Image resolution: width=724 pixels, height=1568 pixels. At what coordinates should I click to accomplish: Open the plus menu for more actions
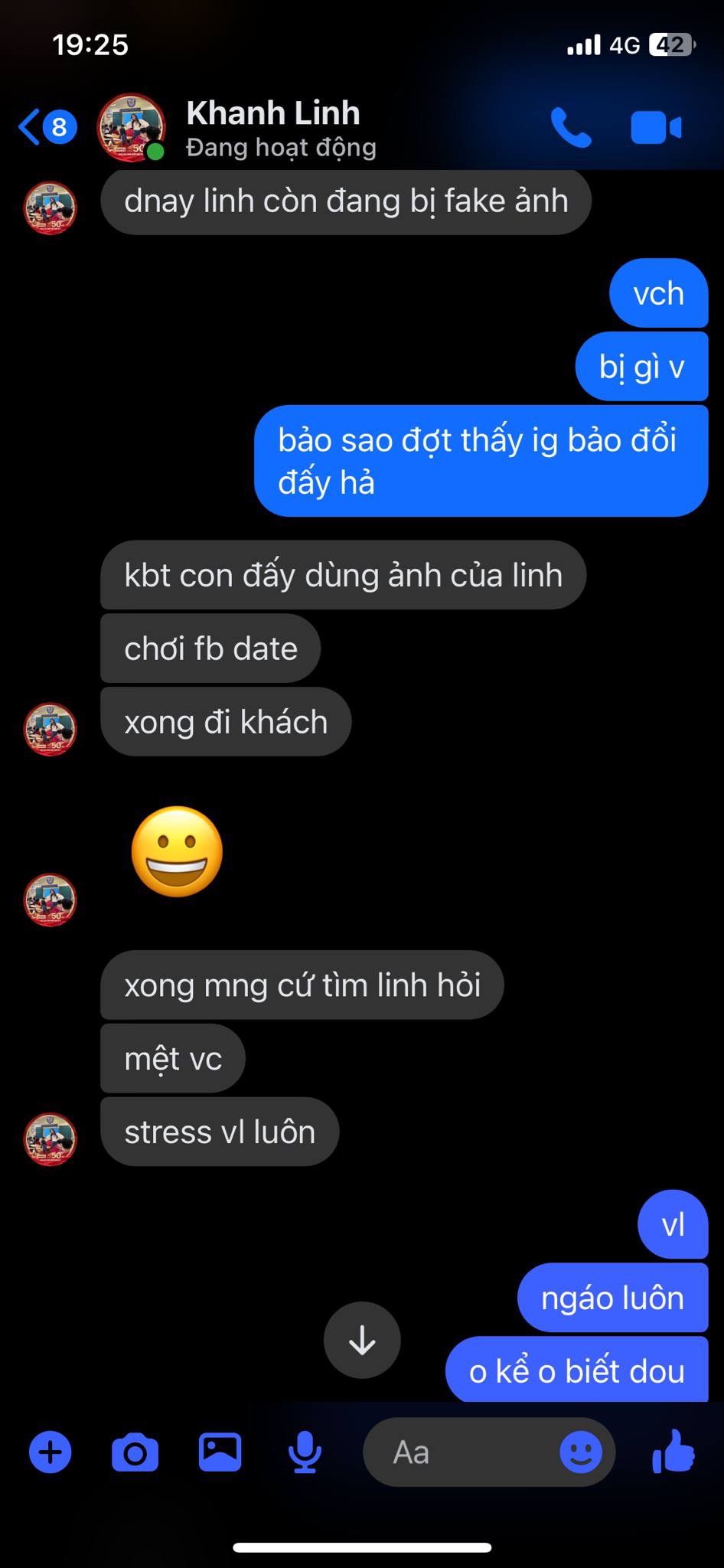pos(51,1452)
